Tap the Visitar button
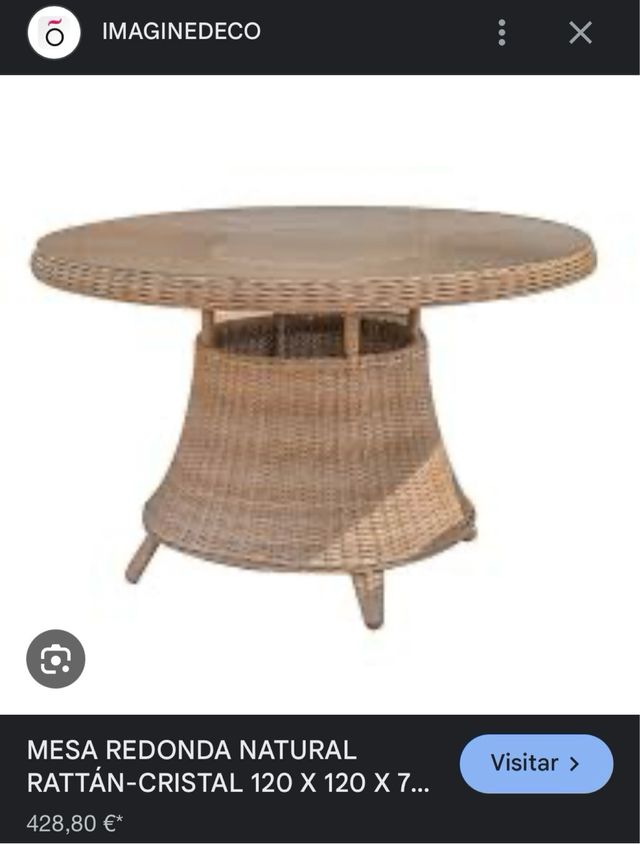This screenshot has height=844, width=640. point(536,764)
